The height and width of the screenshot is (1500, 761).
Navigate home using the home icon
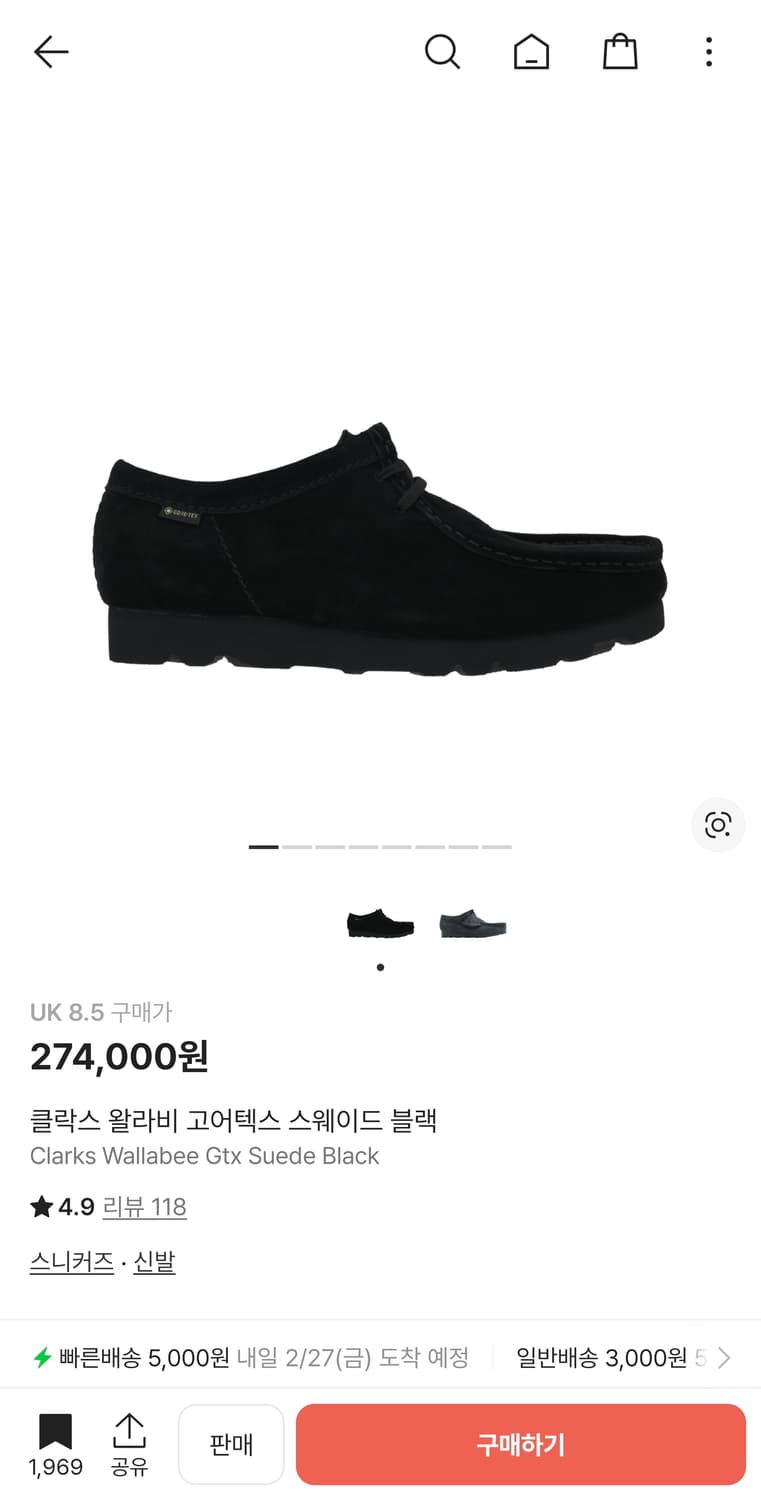532,51
